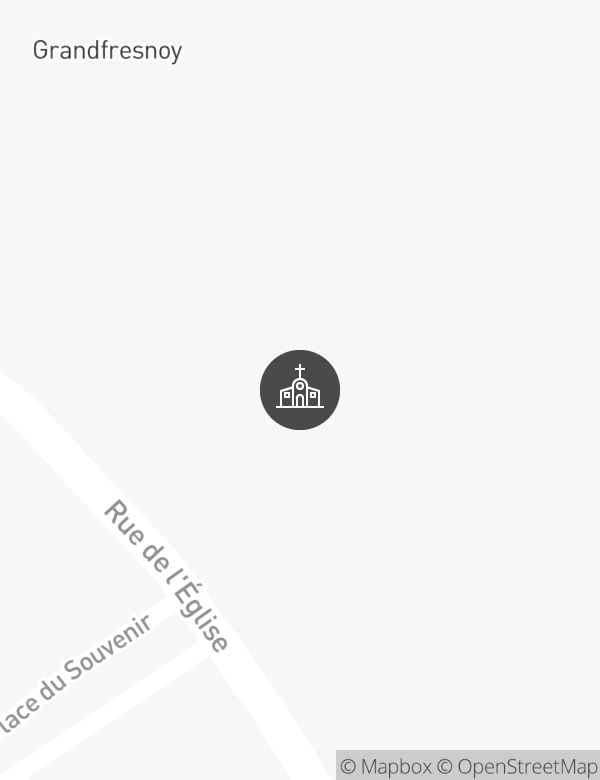Open the Mapbox attribution link
Screen dimensions: 600x780
[x=386, y=766]
